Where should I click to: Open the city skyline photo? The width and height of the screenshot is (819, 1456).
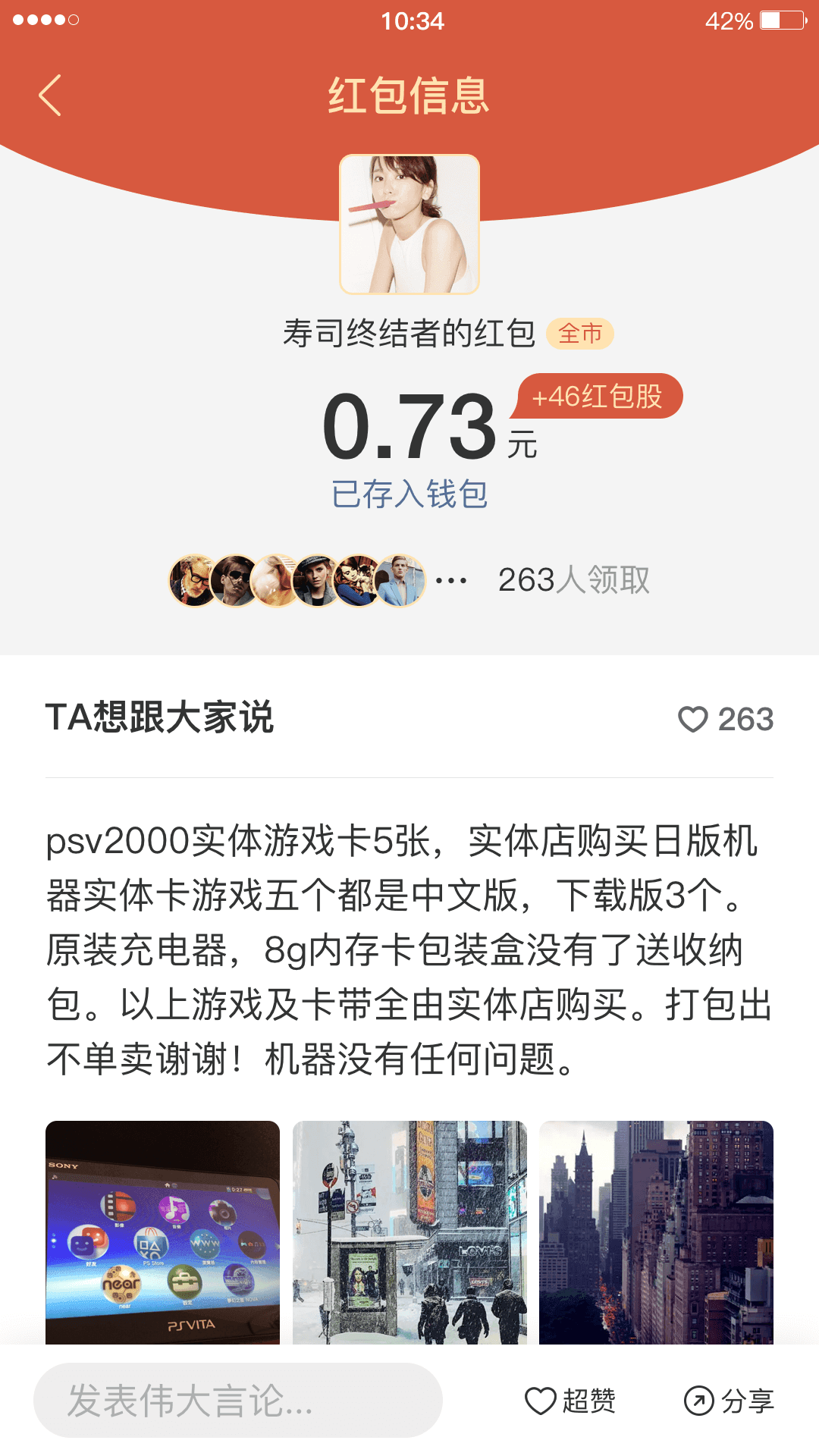[x=656, y=1232]
